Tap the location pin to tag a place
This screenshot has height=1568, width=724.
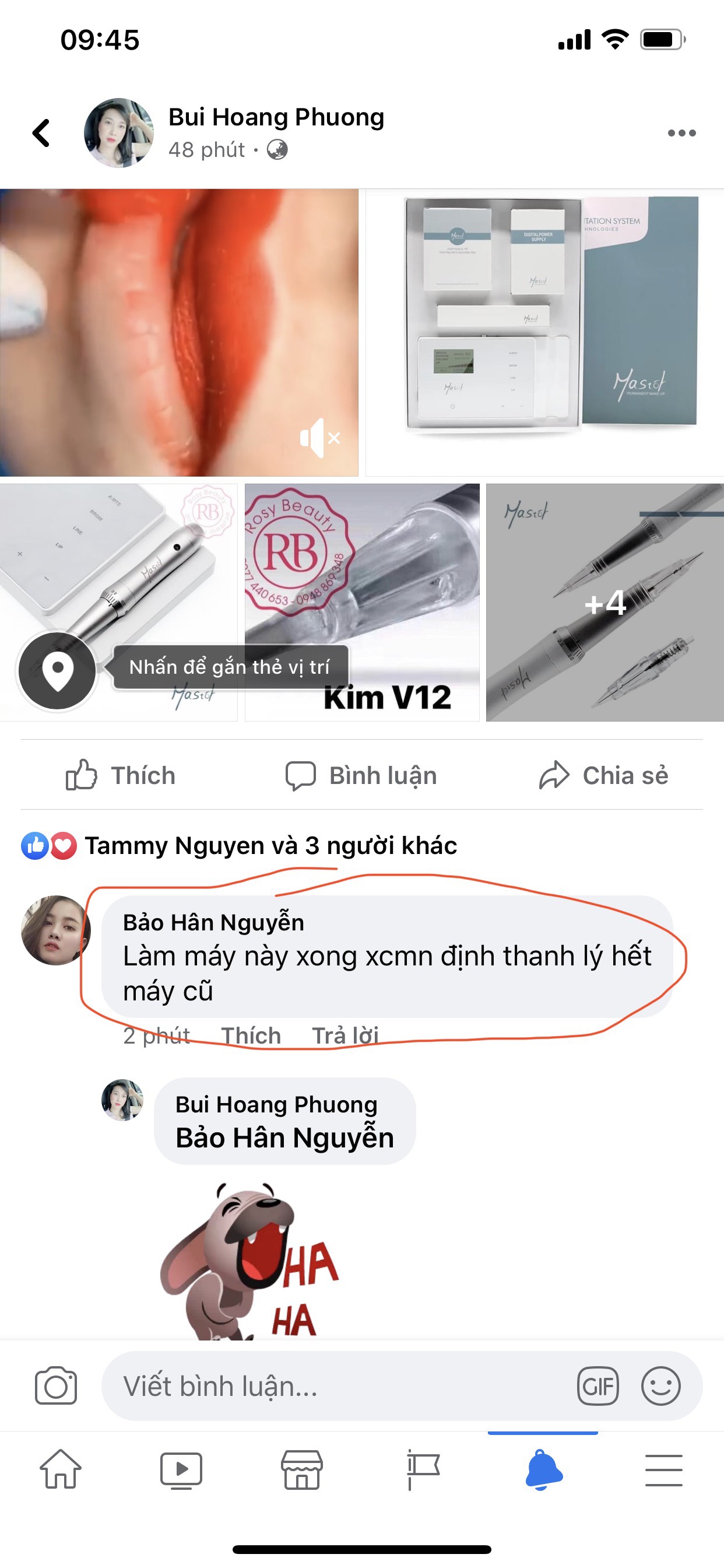pos(57,670)
